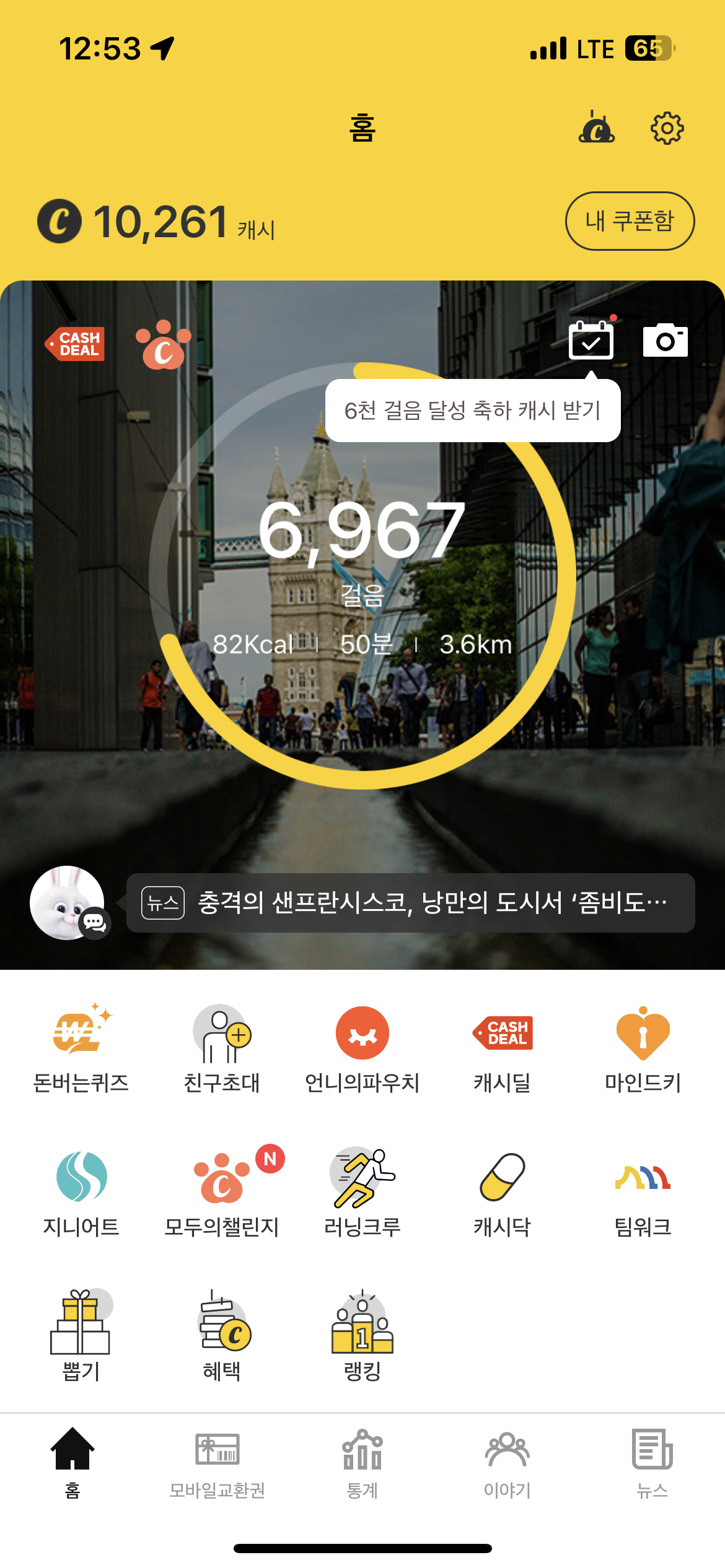The image size is (725, 1568).
Task: Open 내 쿠폰함 coupon box
Action: (630, 221)
